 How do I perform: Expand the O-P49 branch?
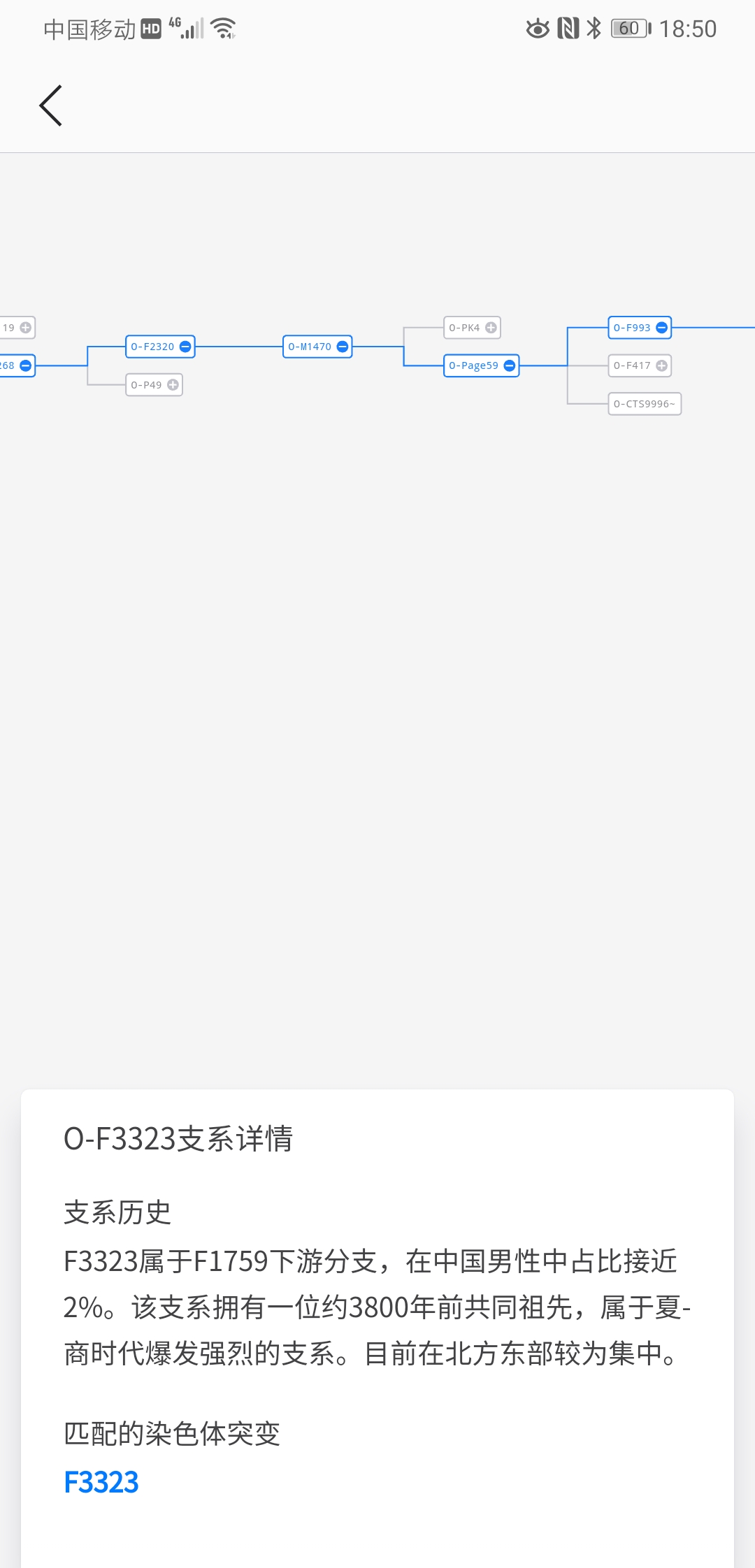point(173,385)
